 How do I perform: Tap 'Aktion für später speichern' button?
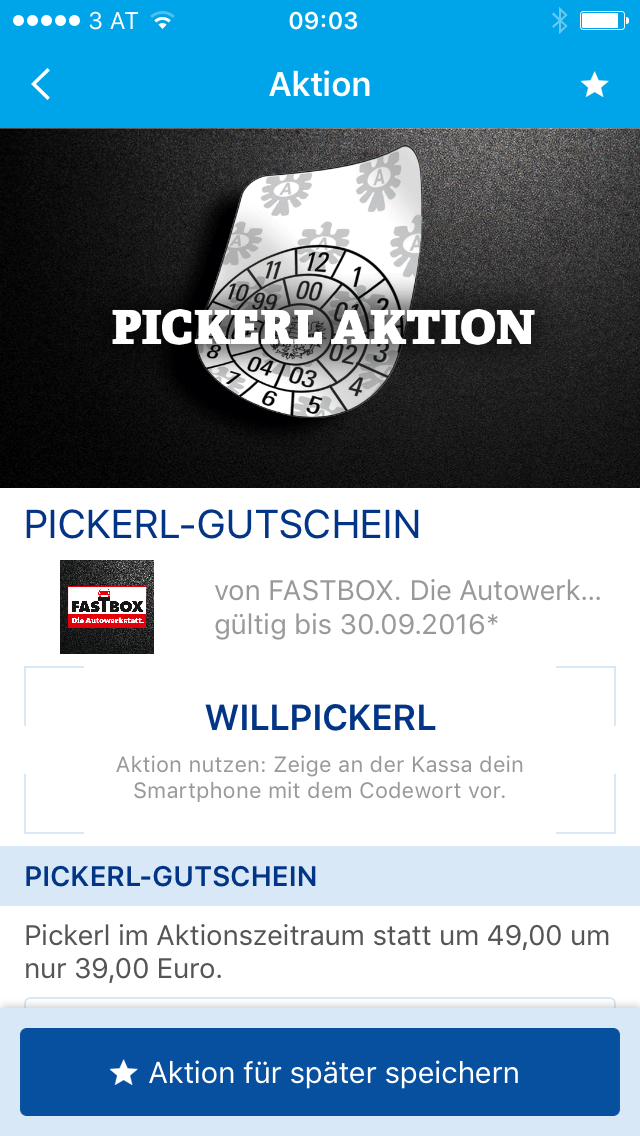tap(320, 1073)
